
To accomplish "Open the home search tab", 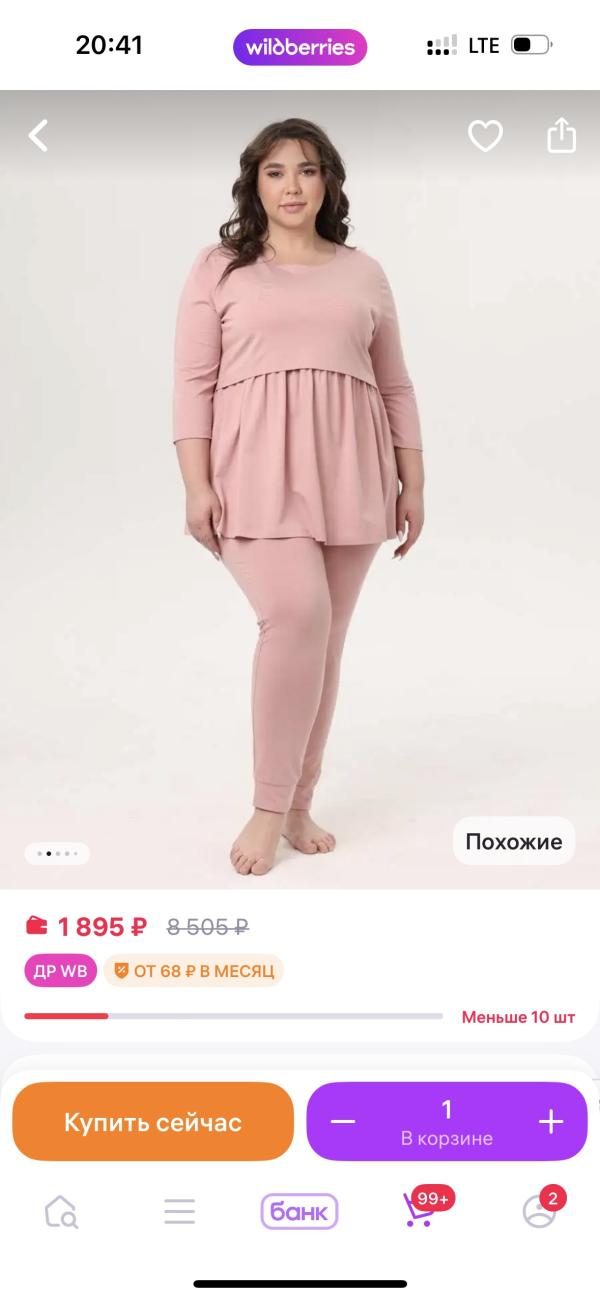I will pos(61,1212).
